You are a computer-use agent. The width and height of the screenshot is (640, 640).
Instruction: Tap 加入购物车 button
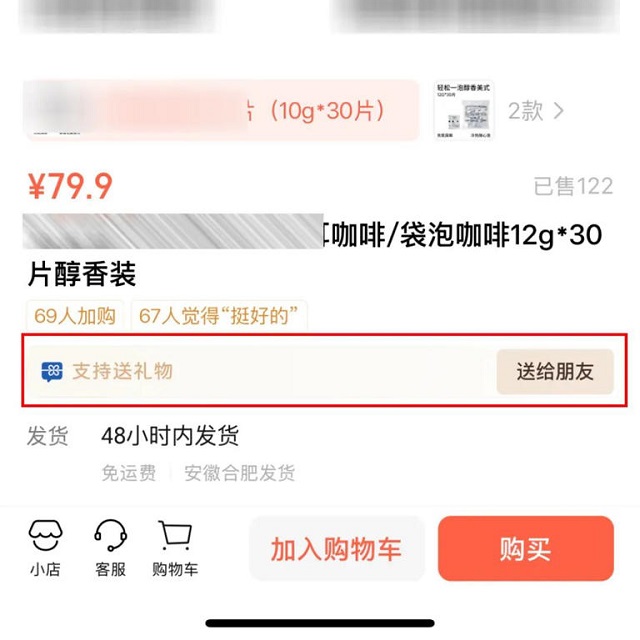point(336,549)
